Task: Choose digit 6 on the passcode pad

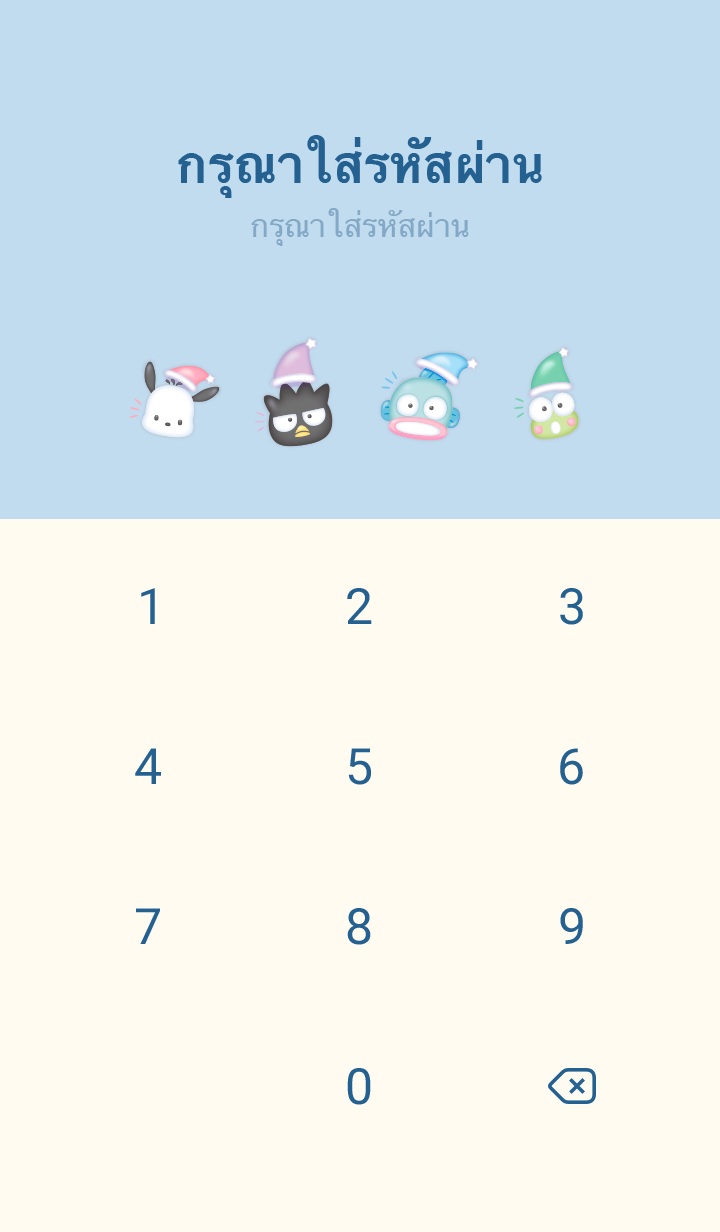Action: pos(571,767)
